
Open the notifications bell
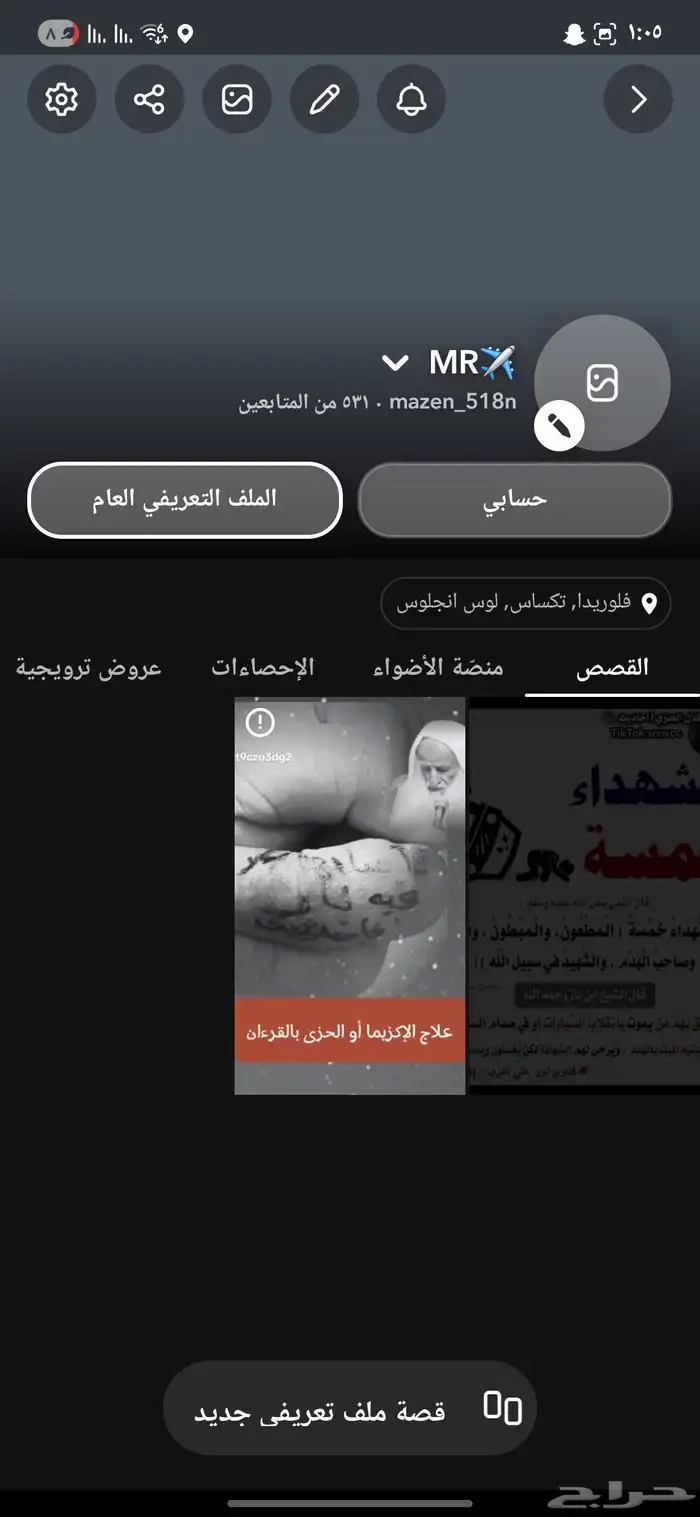[411, 99]
